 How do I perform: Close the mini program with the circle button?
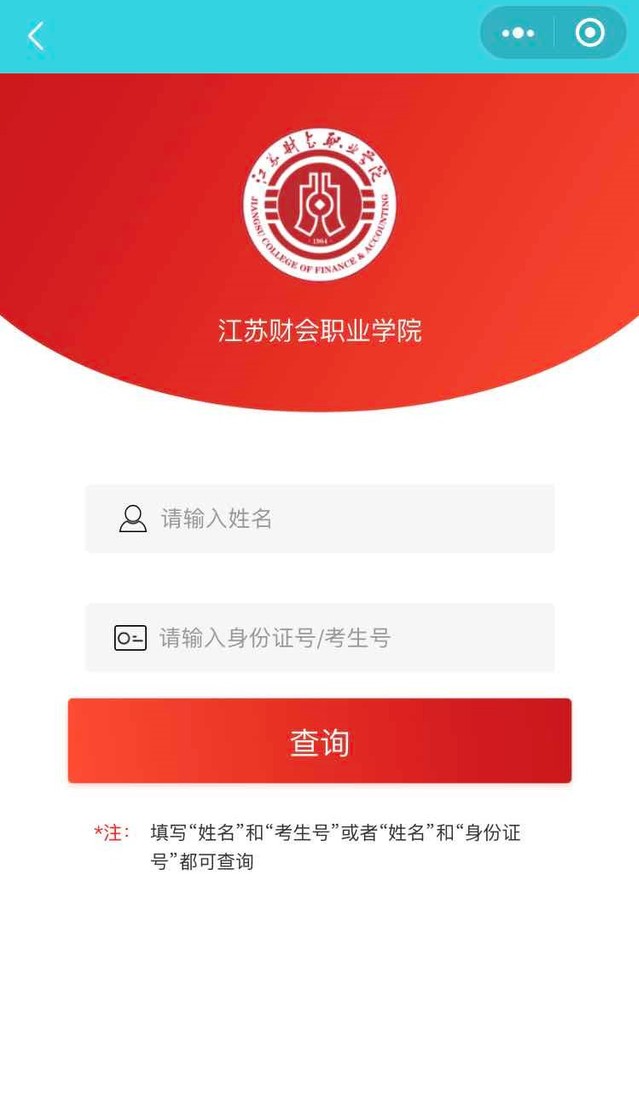pos(590,33)
